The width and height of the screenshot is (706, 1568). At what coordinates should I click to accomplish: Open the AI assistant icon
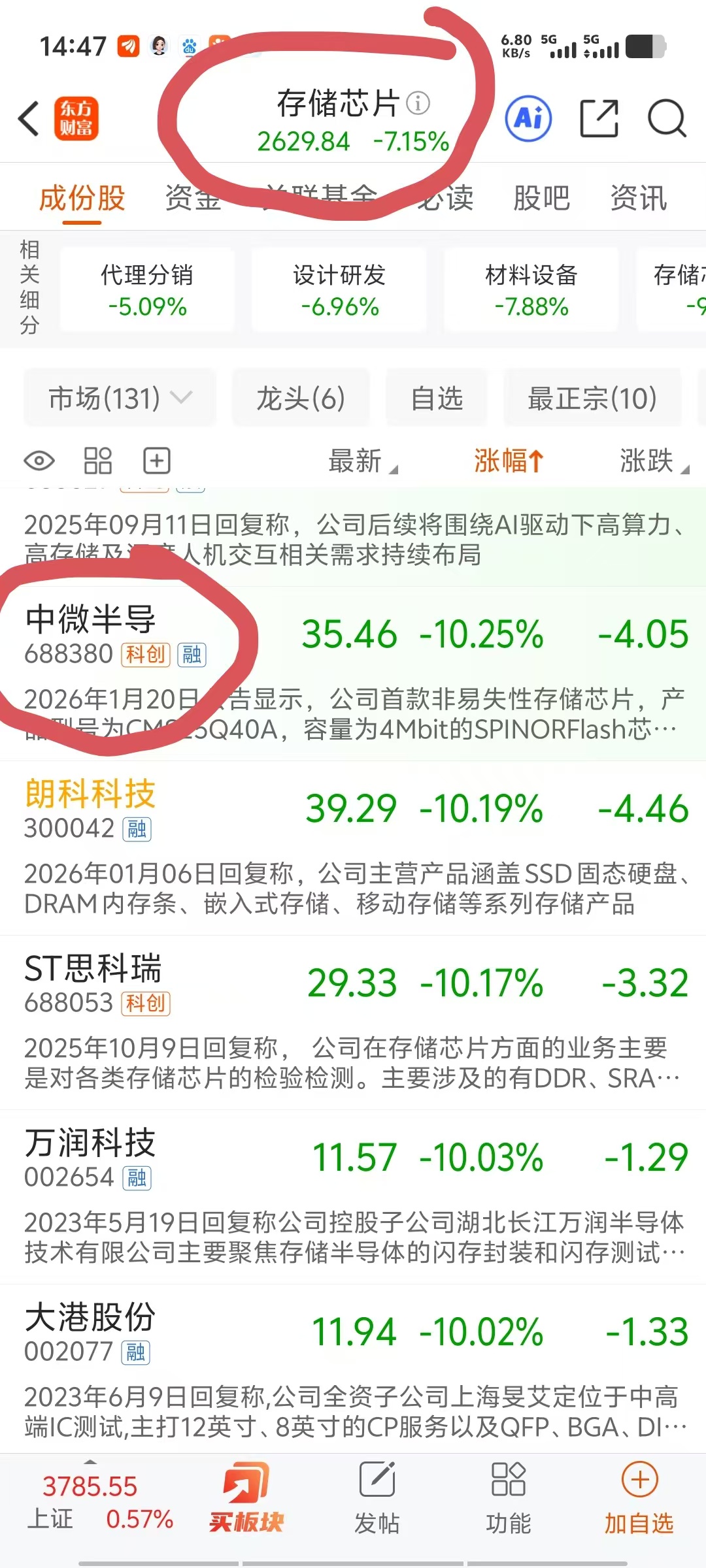[x=528, y=119]
